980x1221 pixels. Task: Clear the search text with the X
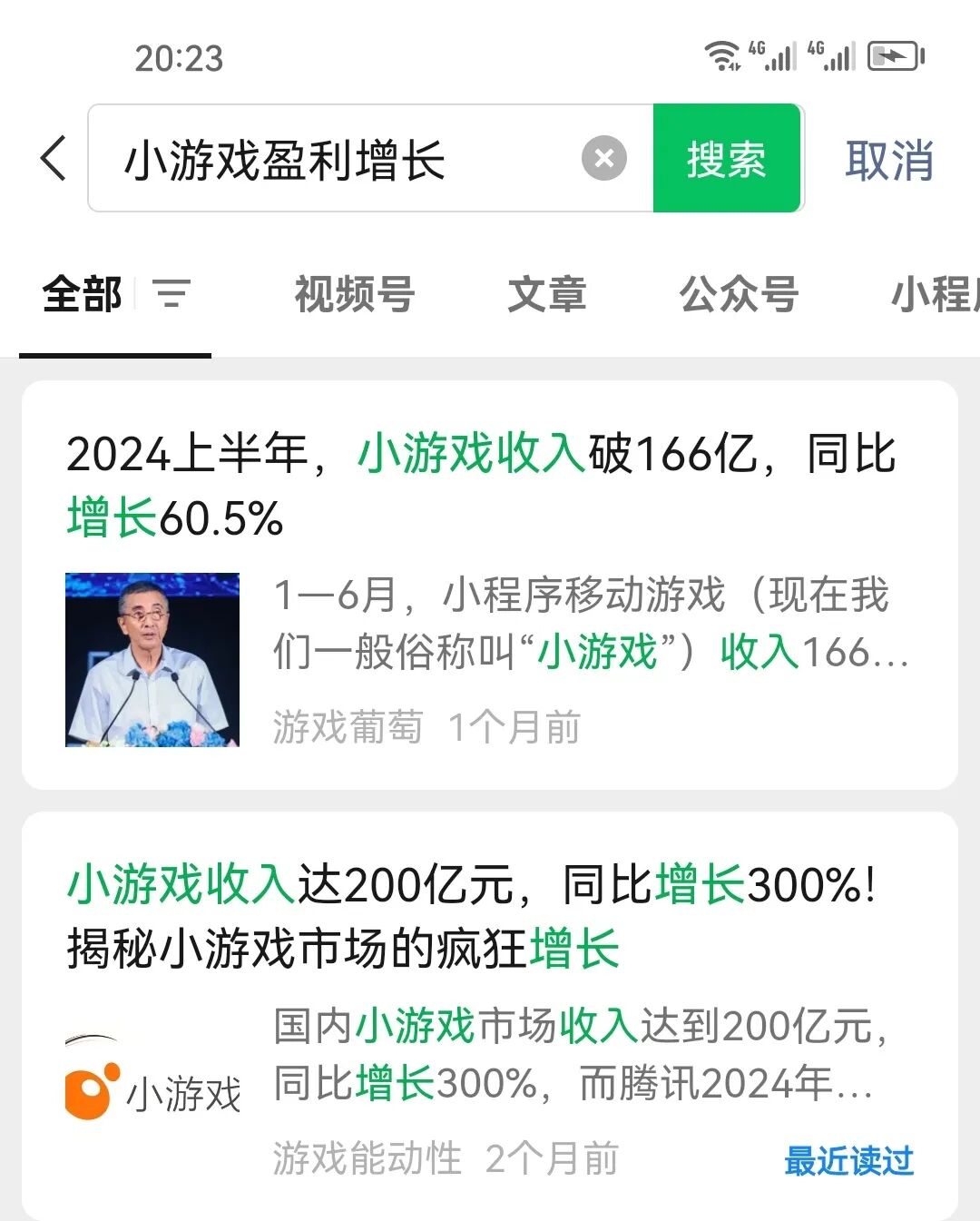click(603, 159)
